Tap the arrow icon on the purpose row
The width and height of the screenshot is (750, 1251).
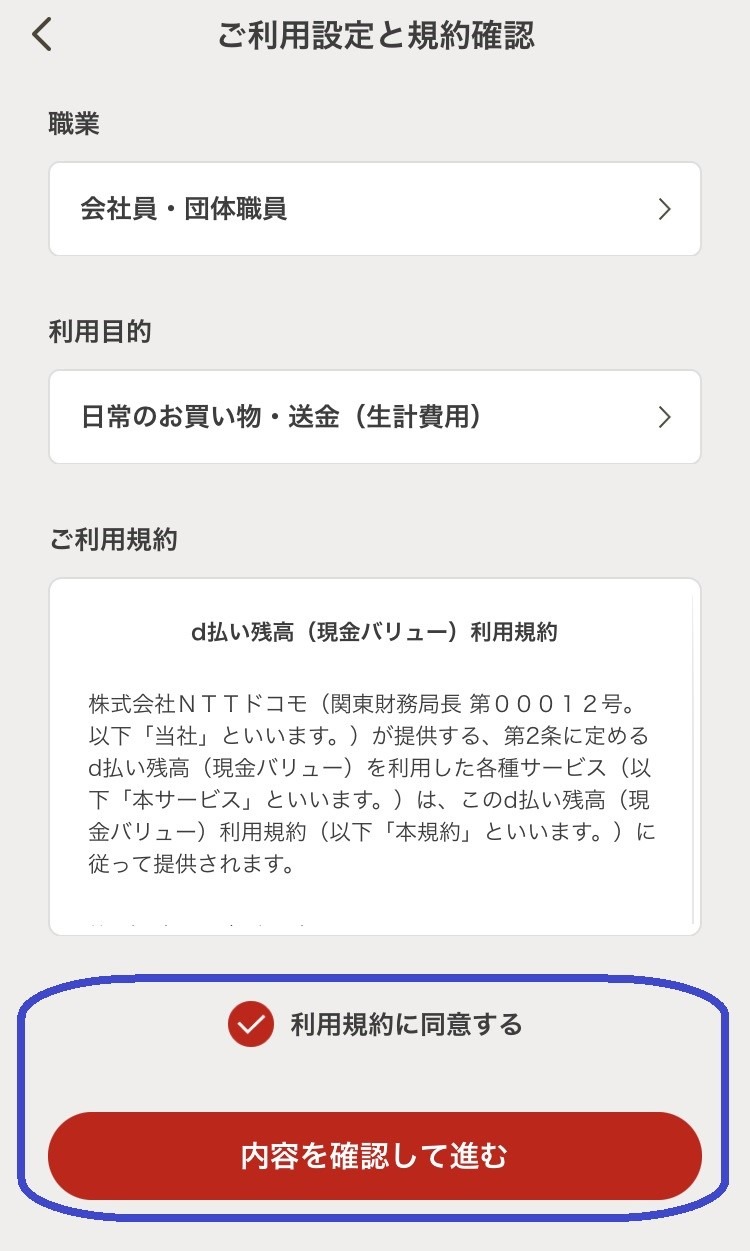[664, 417]
